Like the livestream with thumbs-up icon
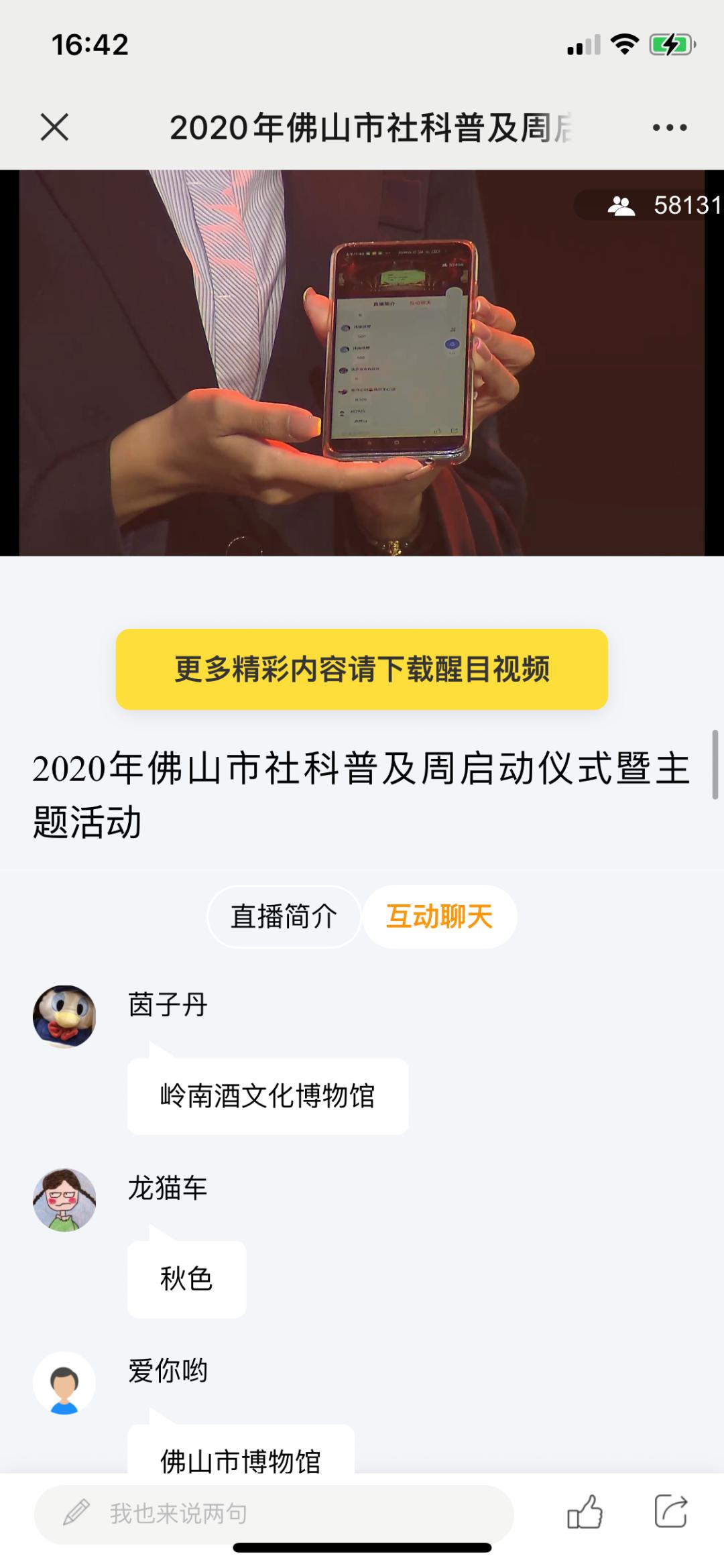The height and width of the screenshot is (1568, 724). [x=585, y=1512]
